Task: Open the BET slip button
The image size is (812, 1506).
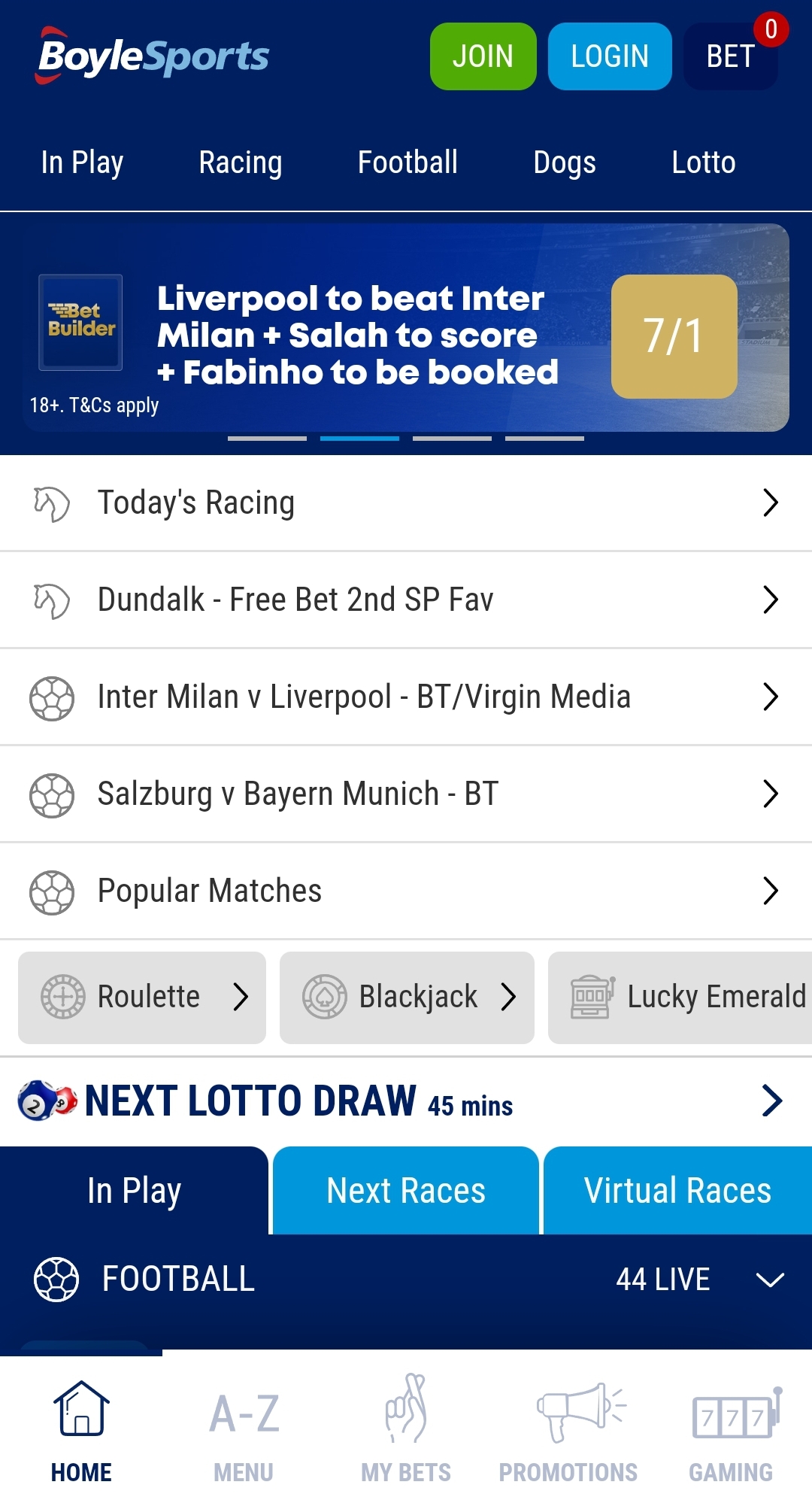Action: click(x=731, y=56)
